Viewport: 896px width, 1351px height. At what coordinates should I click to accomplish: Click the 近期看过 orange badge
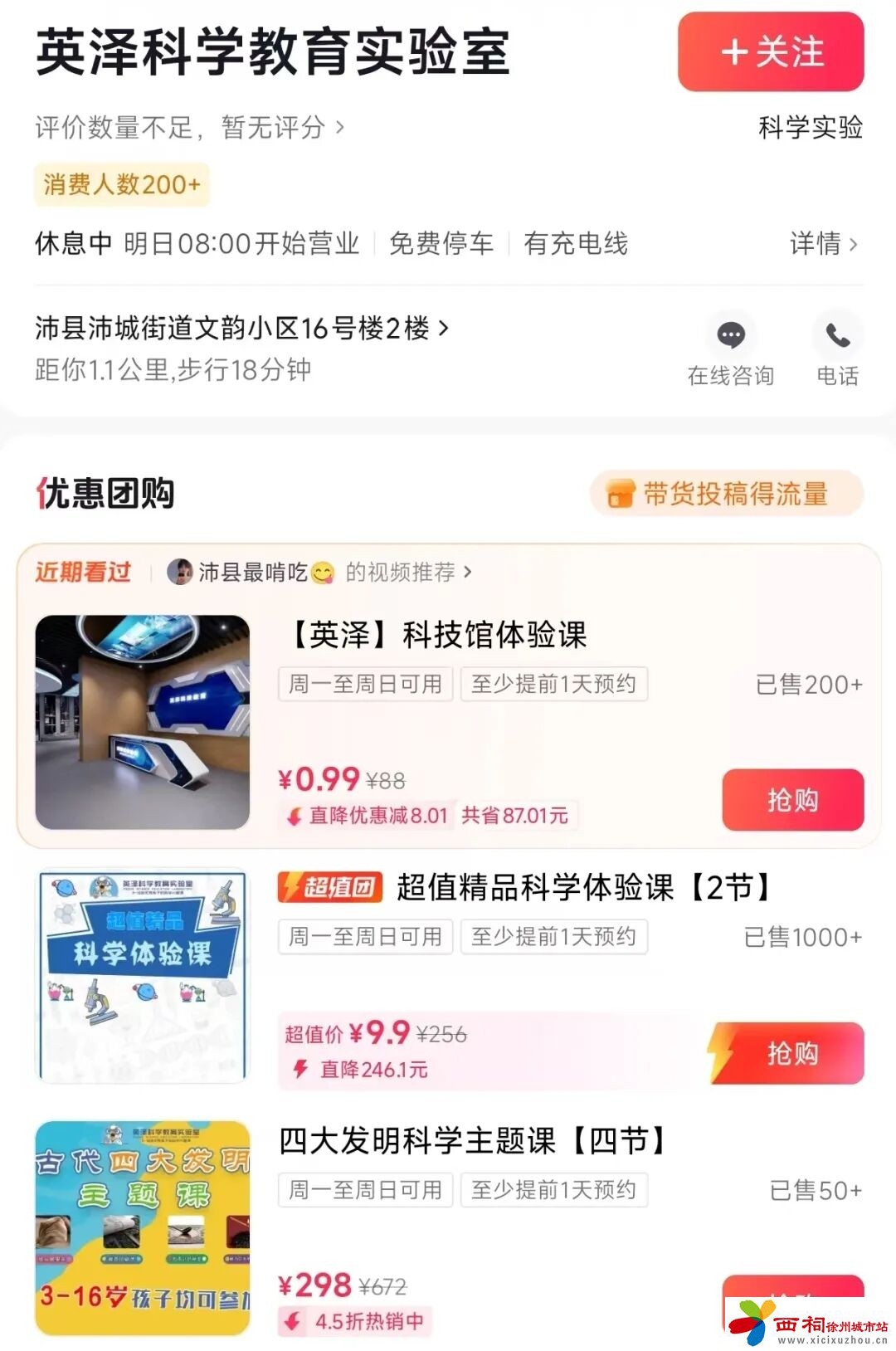pos(82,573)
